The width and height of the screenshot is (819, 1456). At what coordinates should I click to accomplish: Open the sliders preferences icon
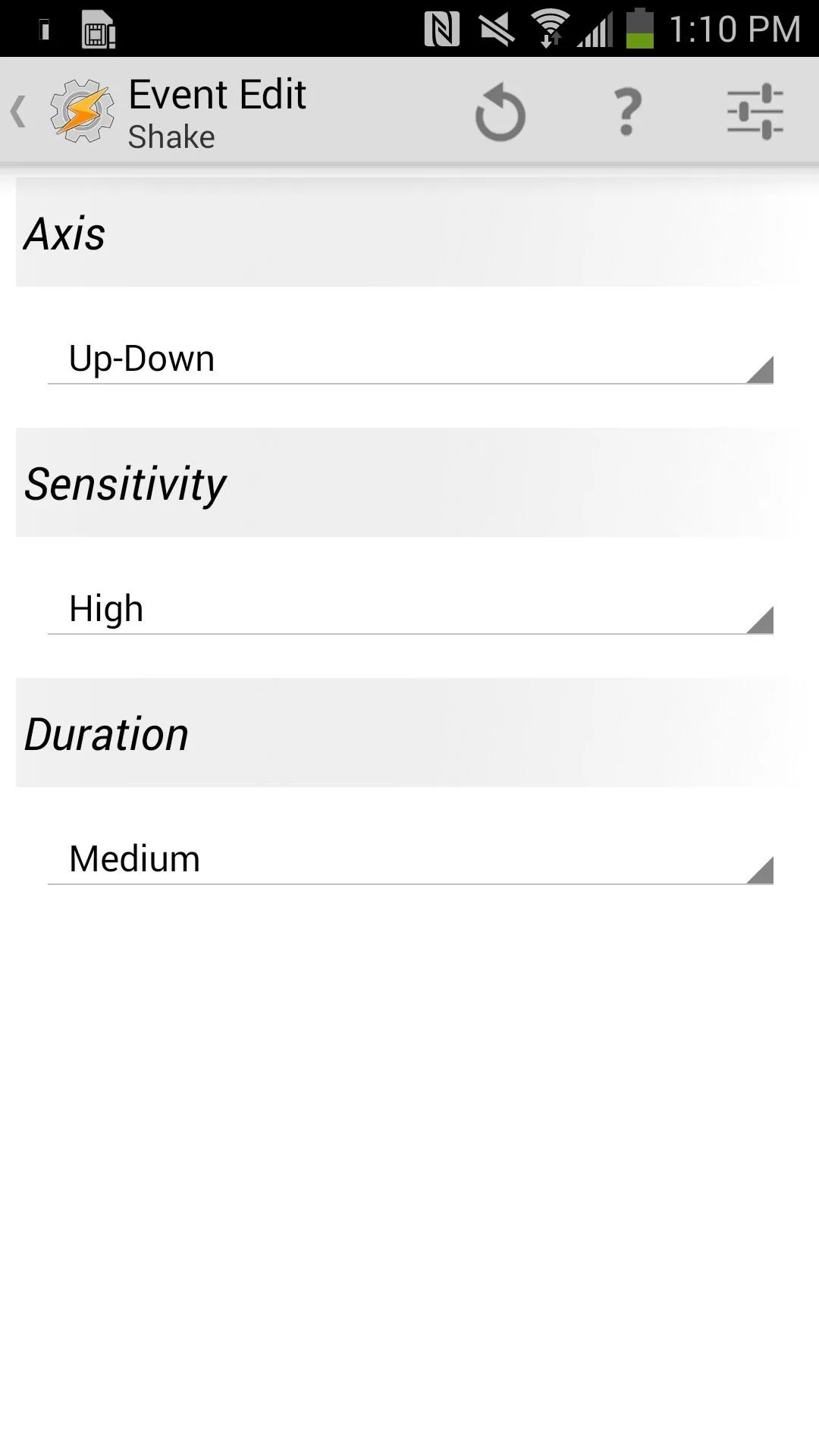pos(755,111)
